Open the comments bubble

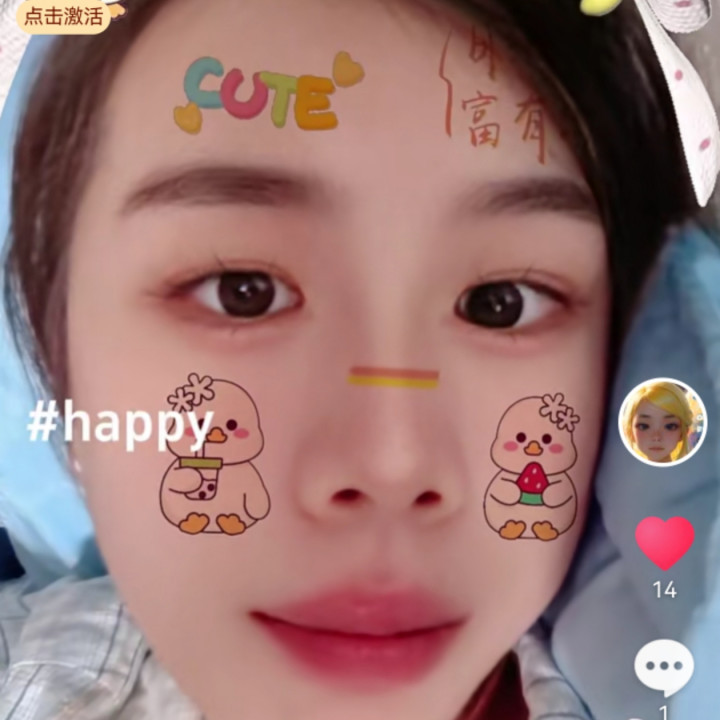(664, 667)
